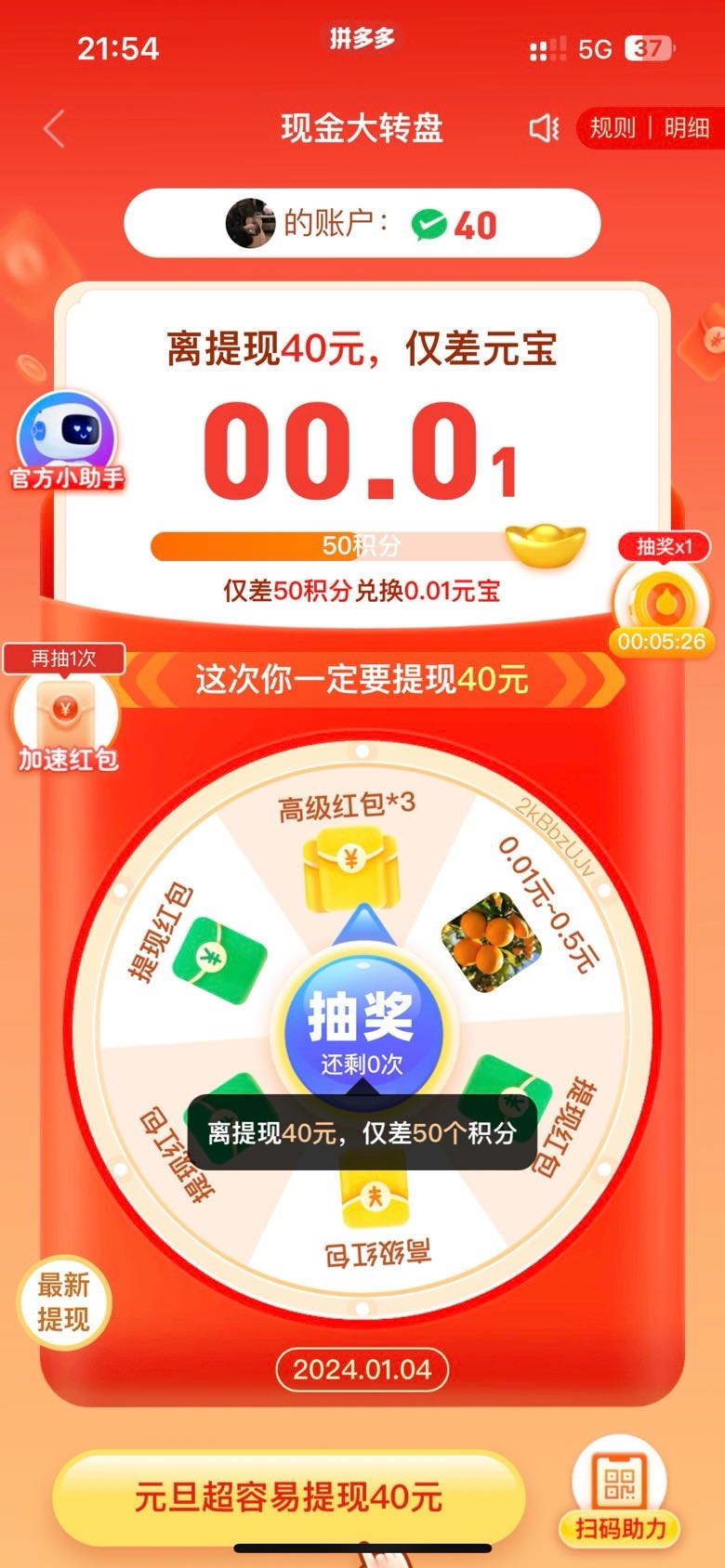Spin the wheel with the 抽奖 button
The image size is (725, 1568).
click(362, 1026)
